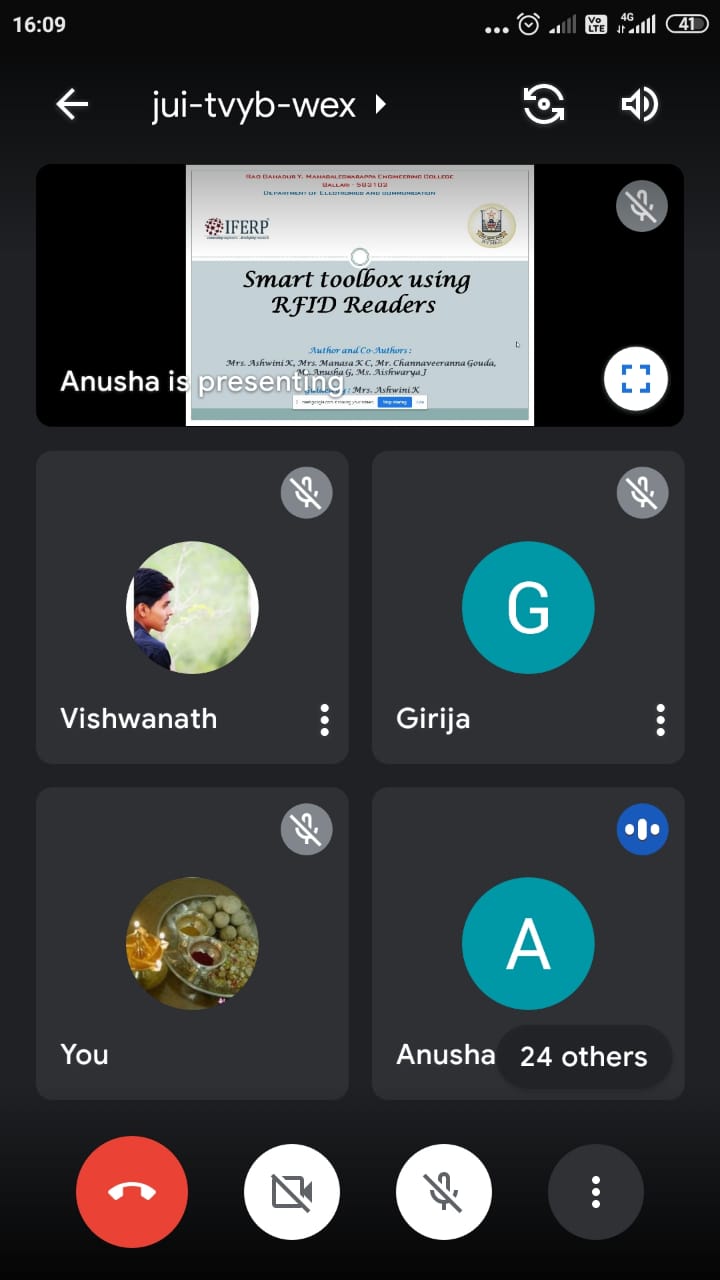View the 24 other participants

(x=584, y=1056)
